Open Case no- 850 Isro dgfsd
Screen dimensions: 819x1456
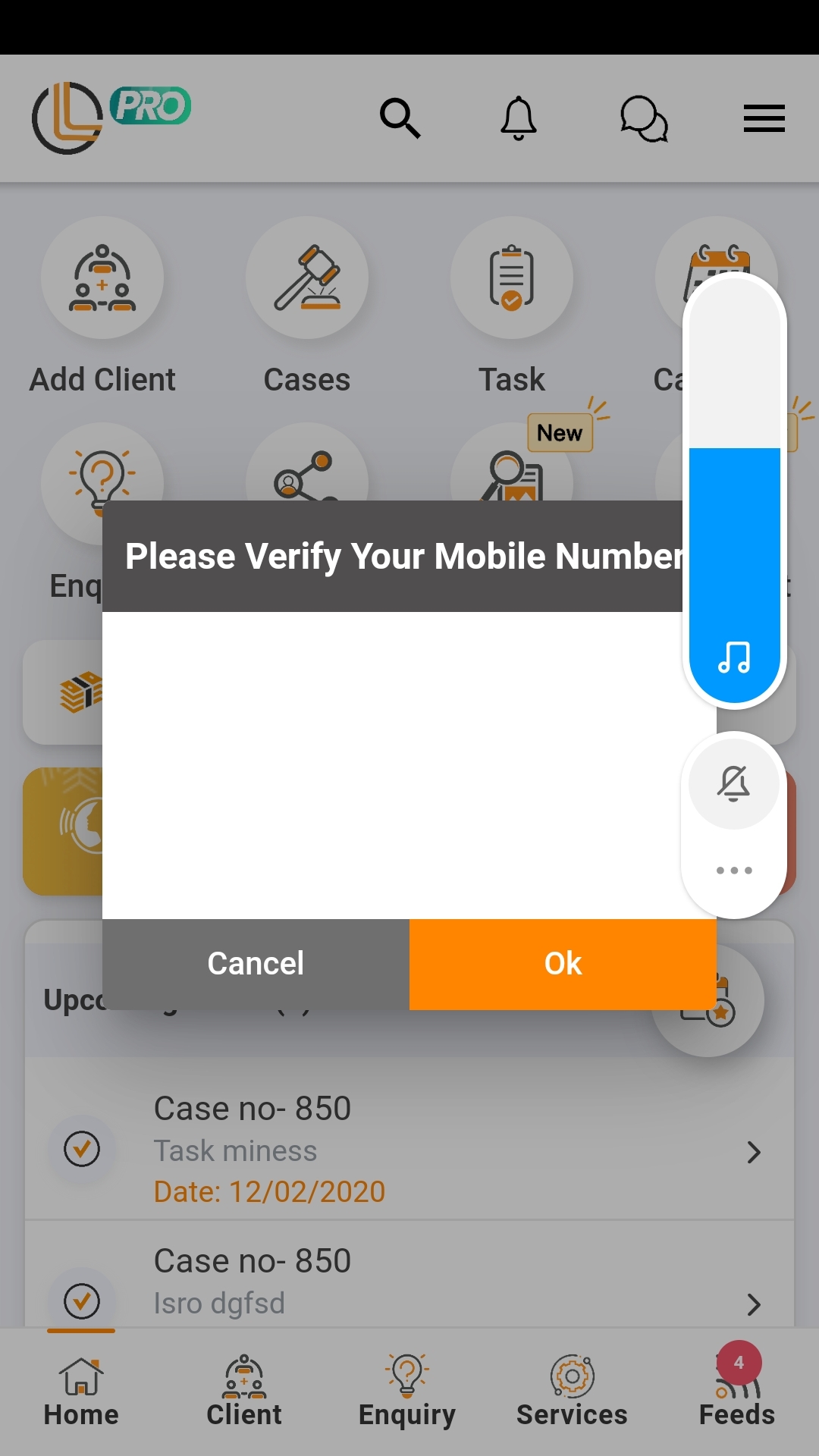(x=409, y=1282)
